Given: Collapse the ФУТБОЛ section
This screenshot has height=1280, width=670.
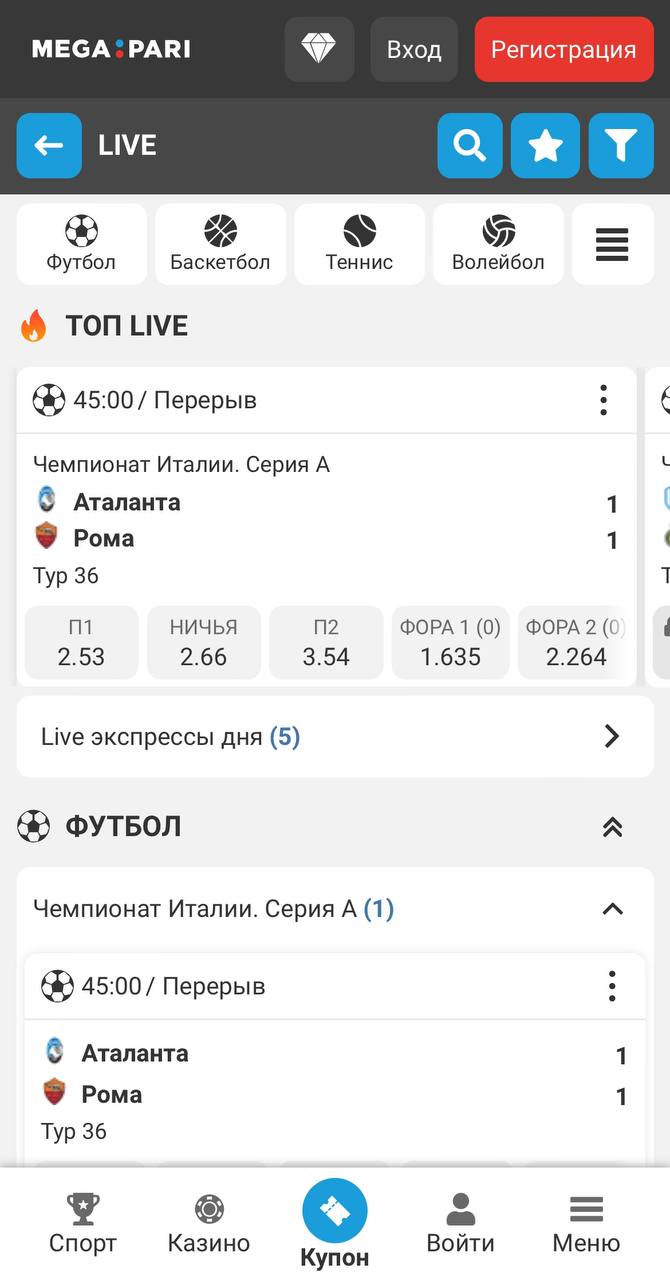Looking at the screenshot, I should (612, 827).
